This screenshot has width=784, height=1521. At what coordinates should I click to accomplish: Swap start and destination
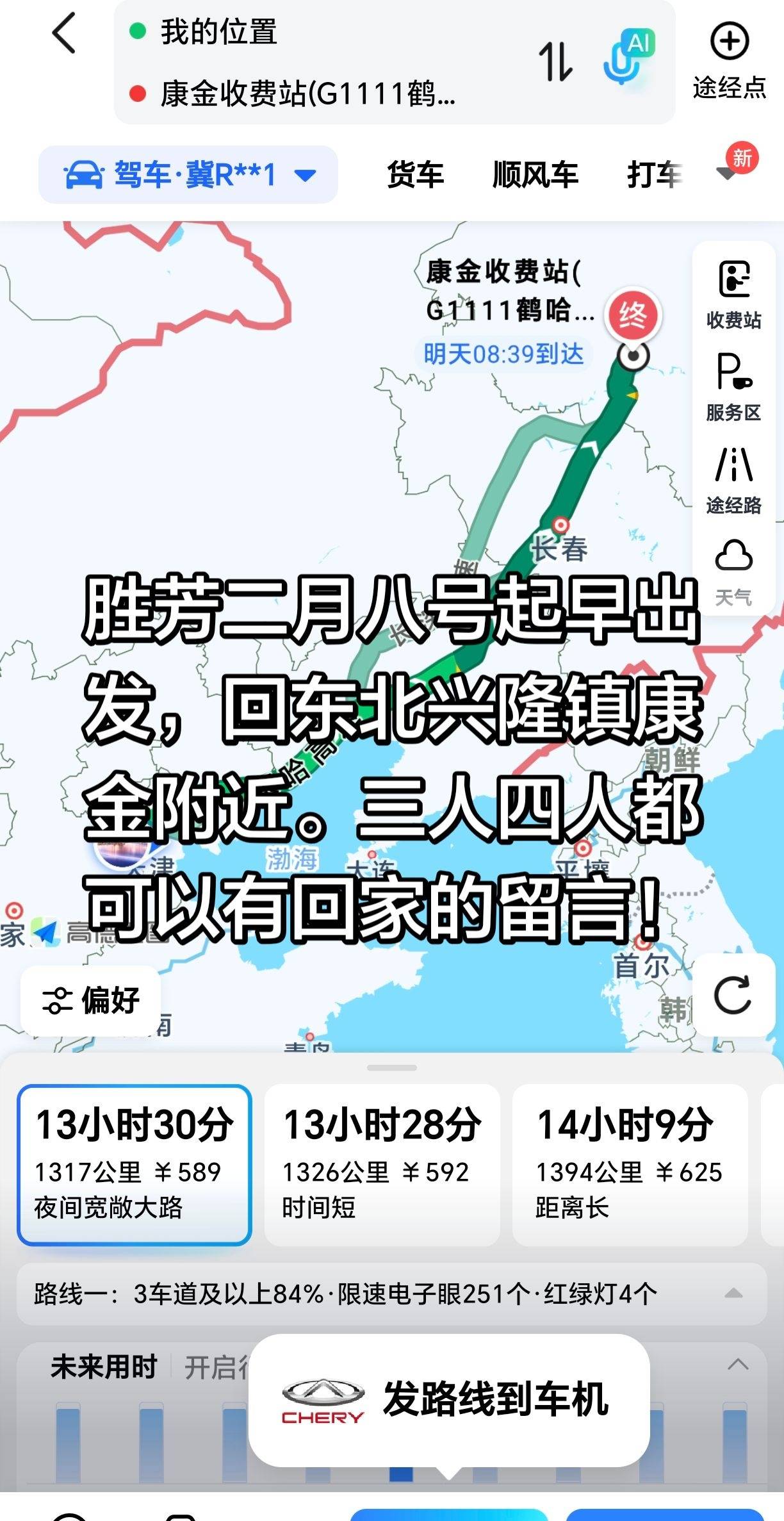555,62
